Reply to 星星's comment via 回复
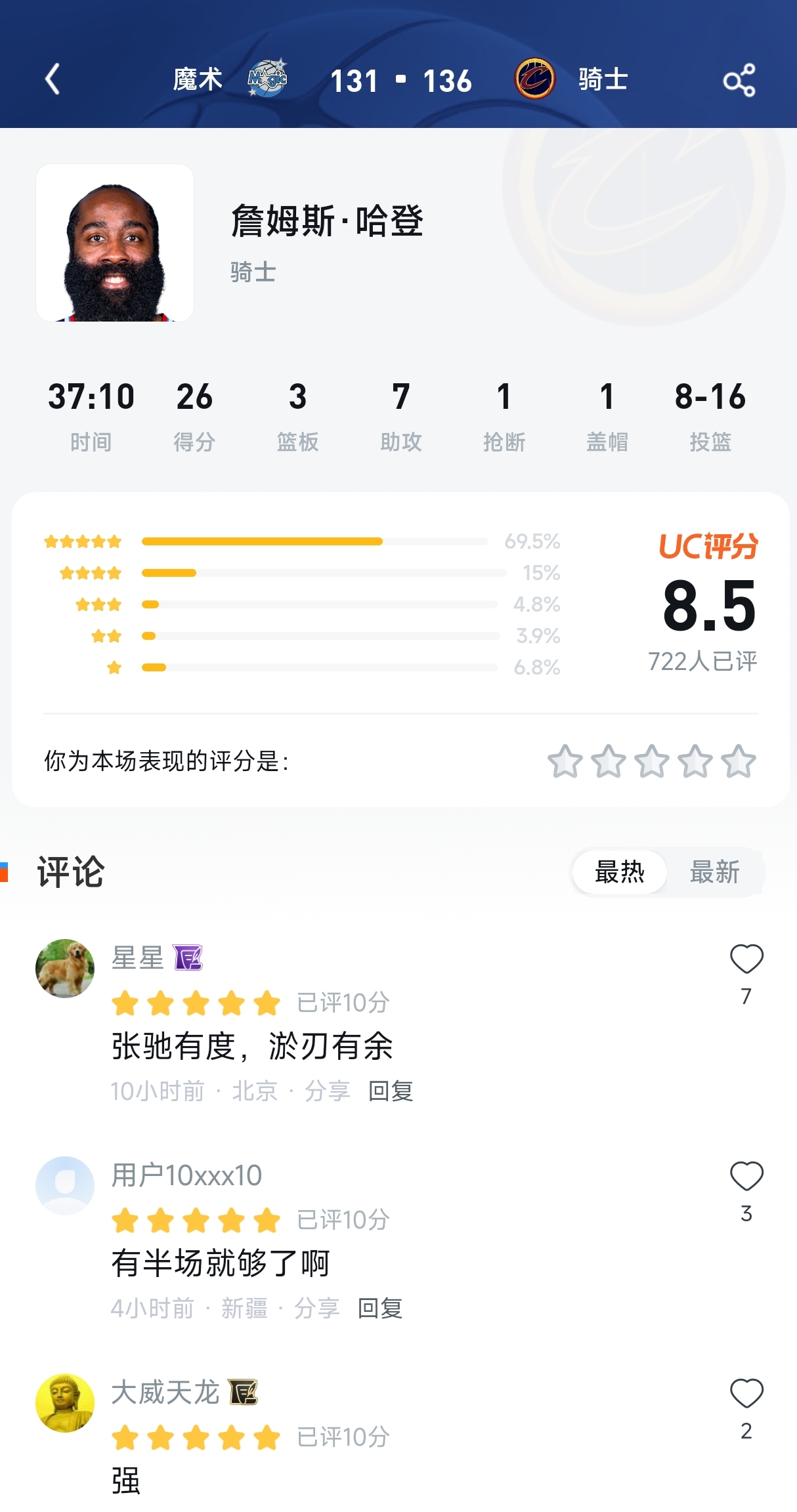Image resolution: width=797 pixels, height=1512 pixels. pos(390,1091)
